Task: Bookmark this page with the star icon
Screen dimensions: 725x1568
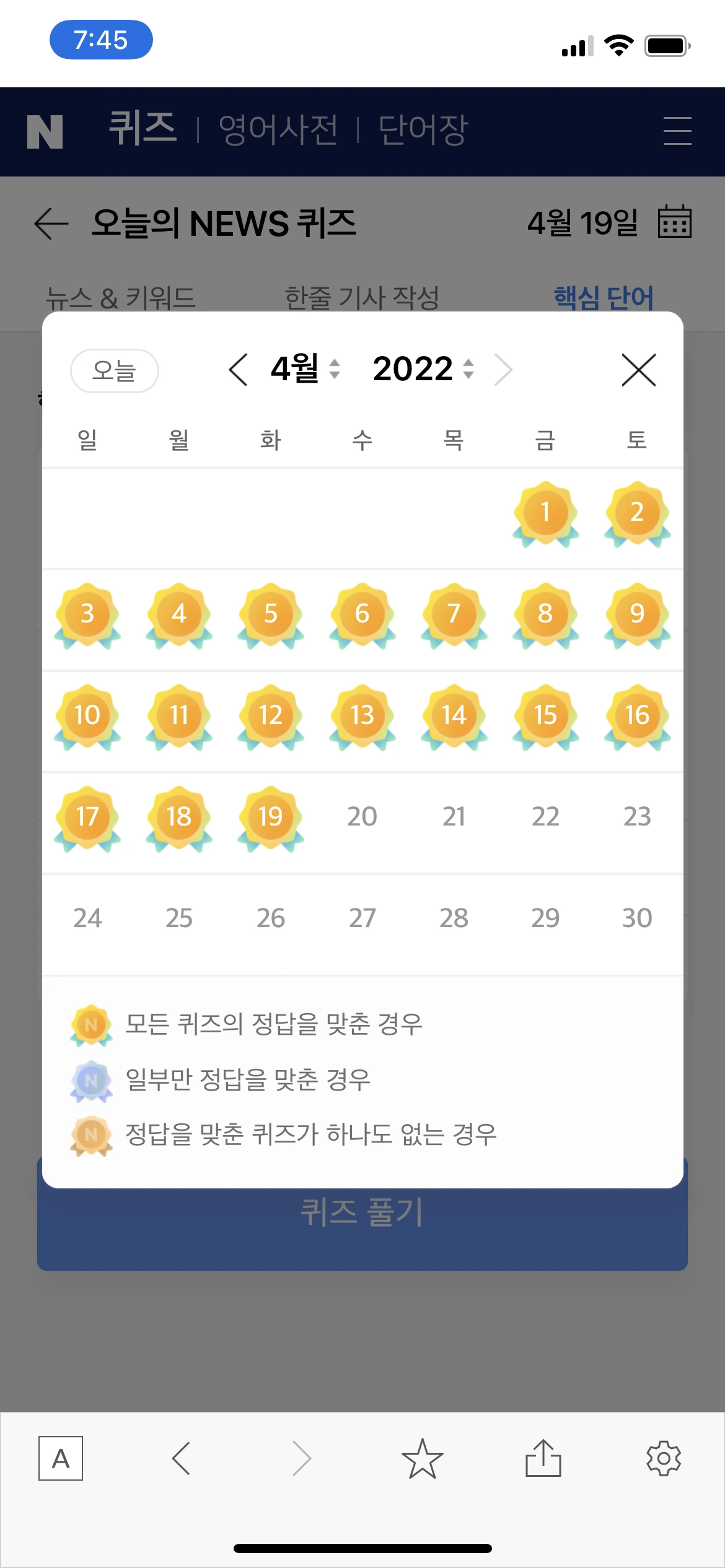Action: coord(422,1458)
